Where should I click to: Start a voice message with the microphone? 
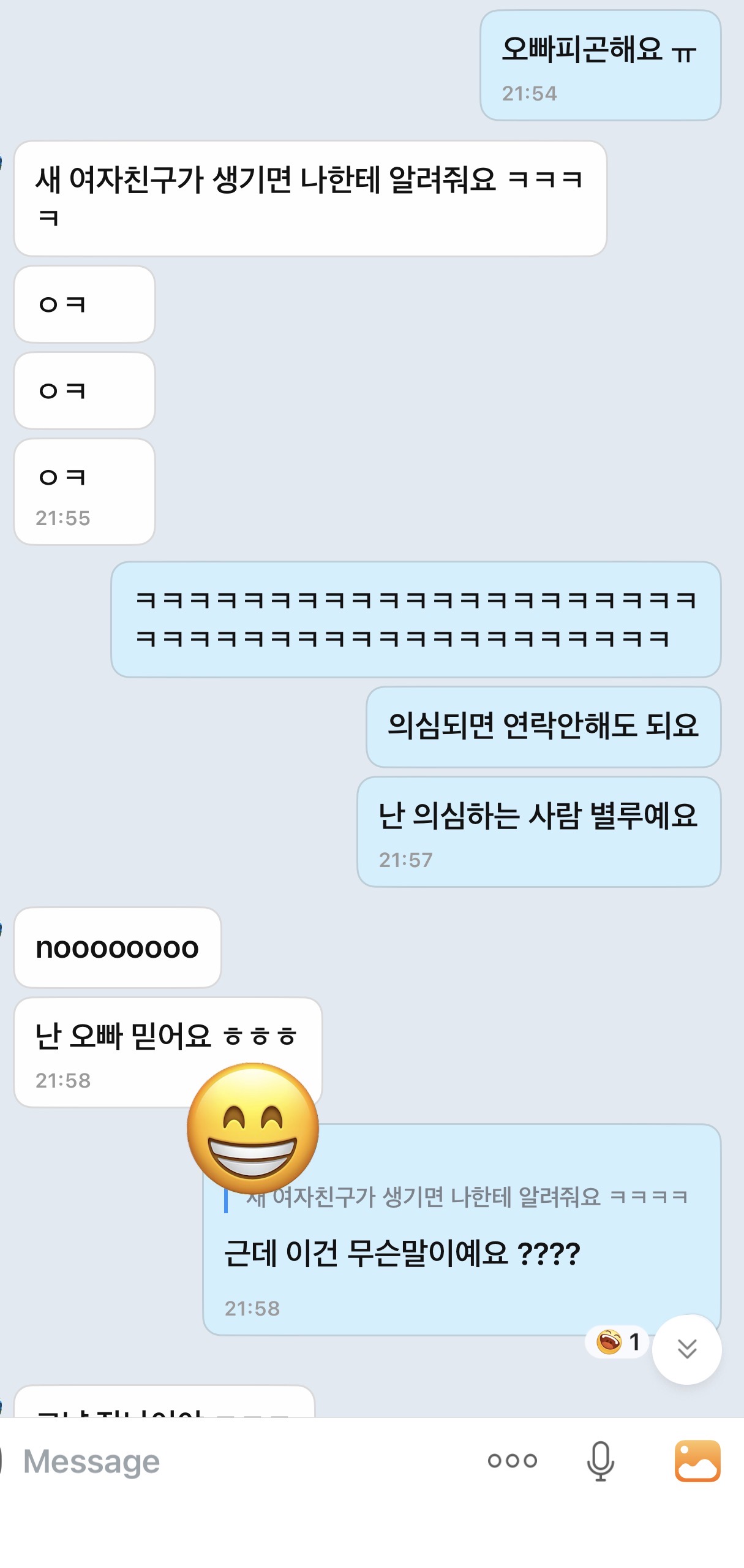point(600,1461)
